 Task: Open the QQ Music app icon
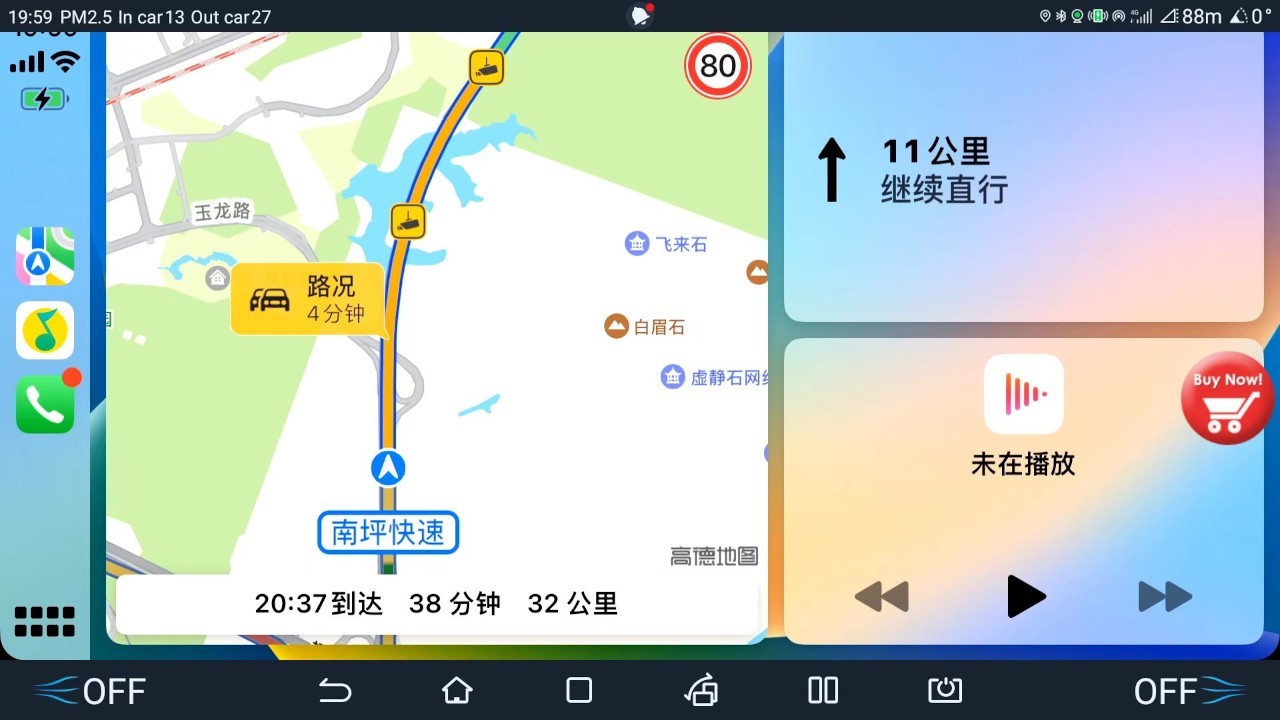[45, 330]
